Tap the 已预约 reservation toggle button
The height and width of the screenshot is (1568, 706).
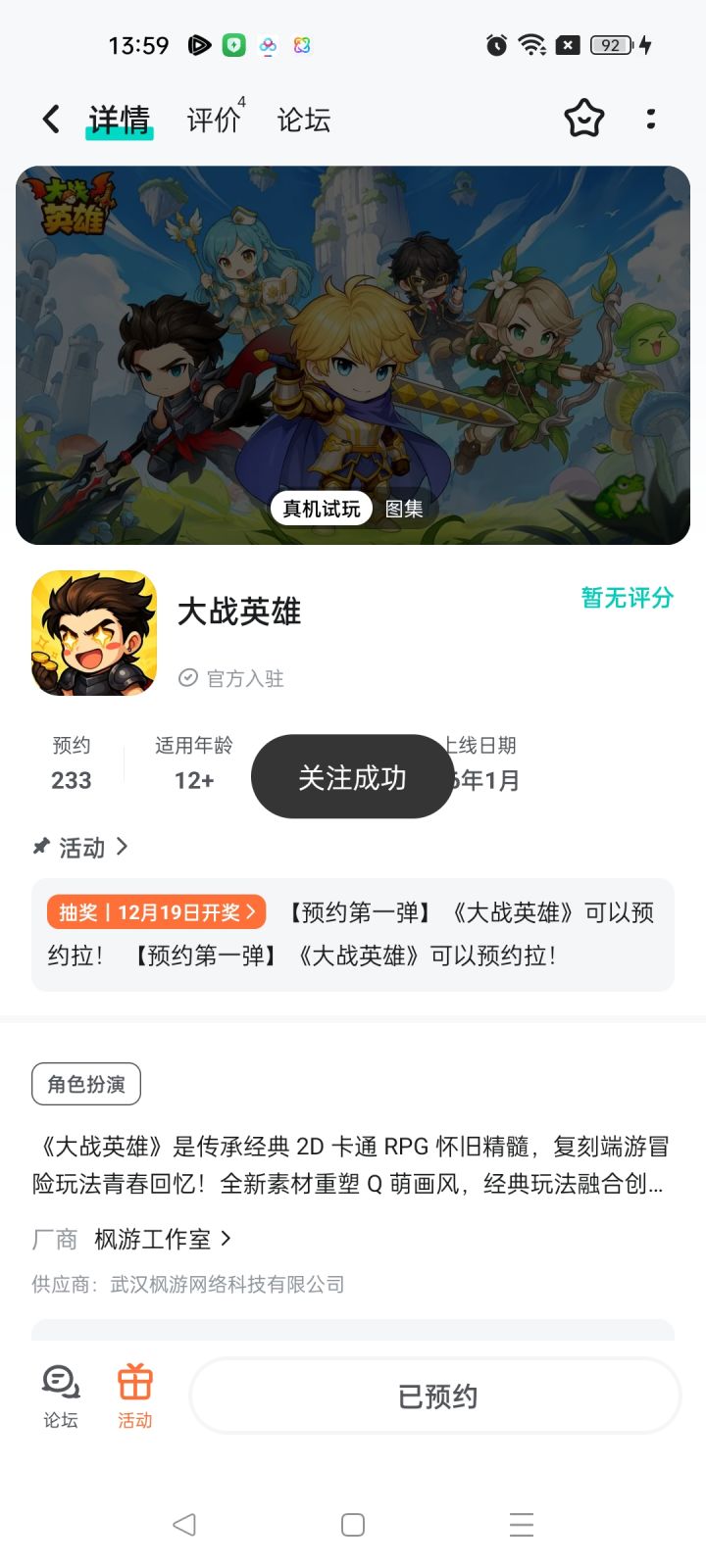point(434,1396)
